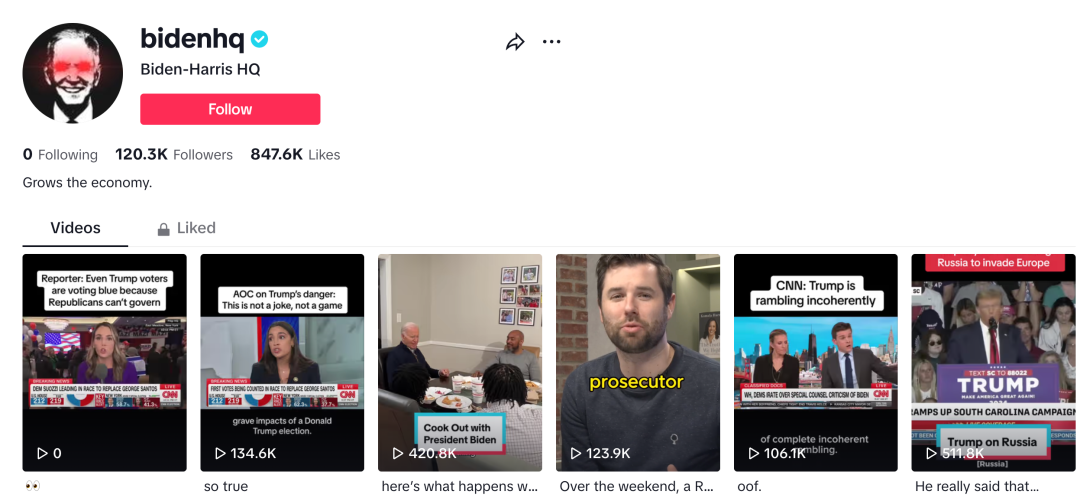Open the 'Even Trump voters are voting blue' video
Viewport: 1080px width, 501px height.
pos(104,362)
